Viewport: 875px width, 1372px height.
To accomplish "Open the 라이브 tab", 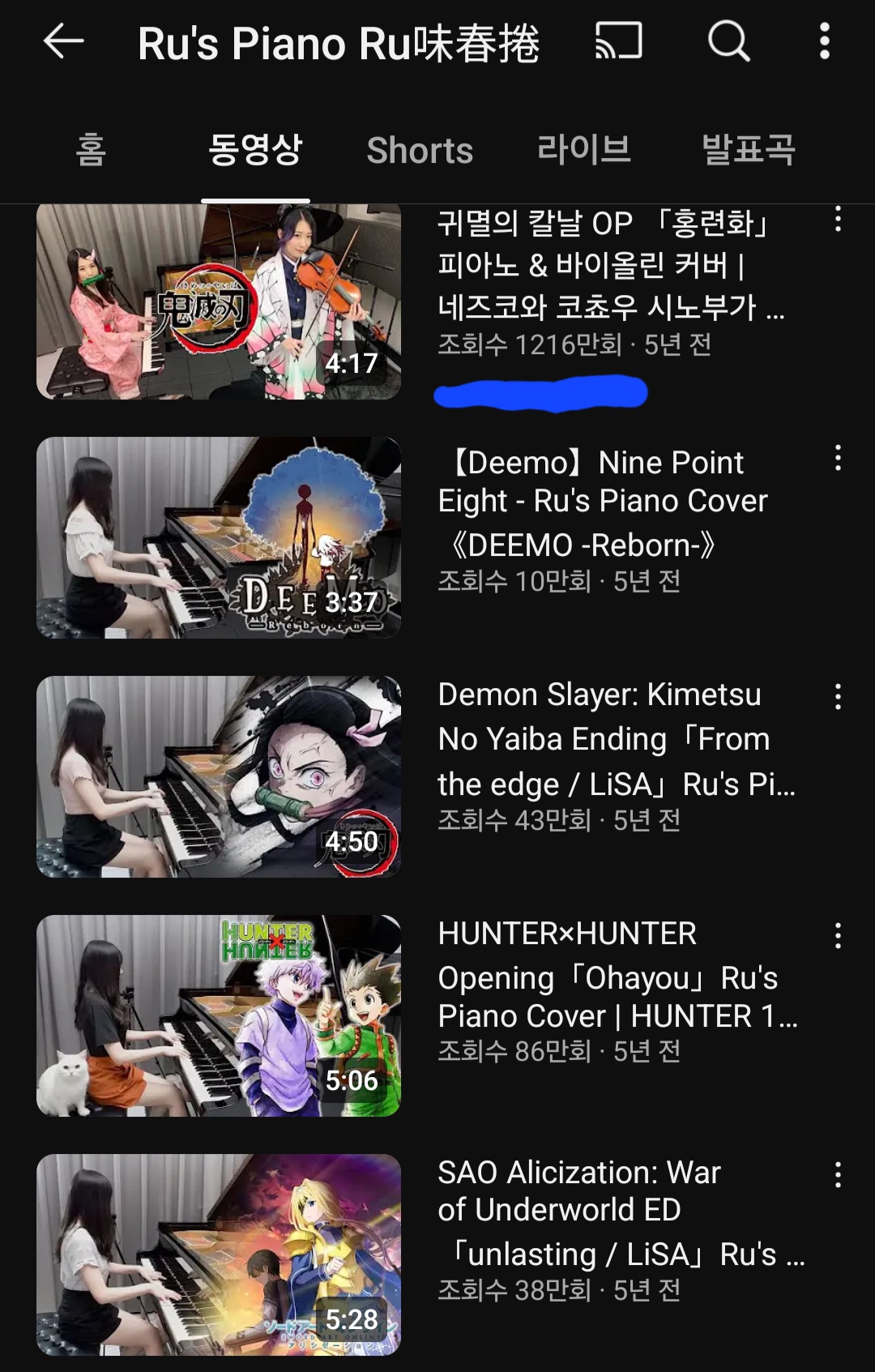I will (x=583, y=151).
